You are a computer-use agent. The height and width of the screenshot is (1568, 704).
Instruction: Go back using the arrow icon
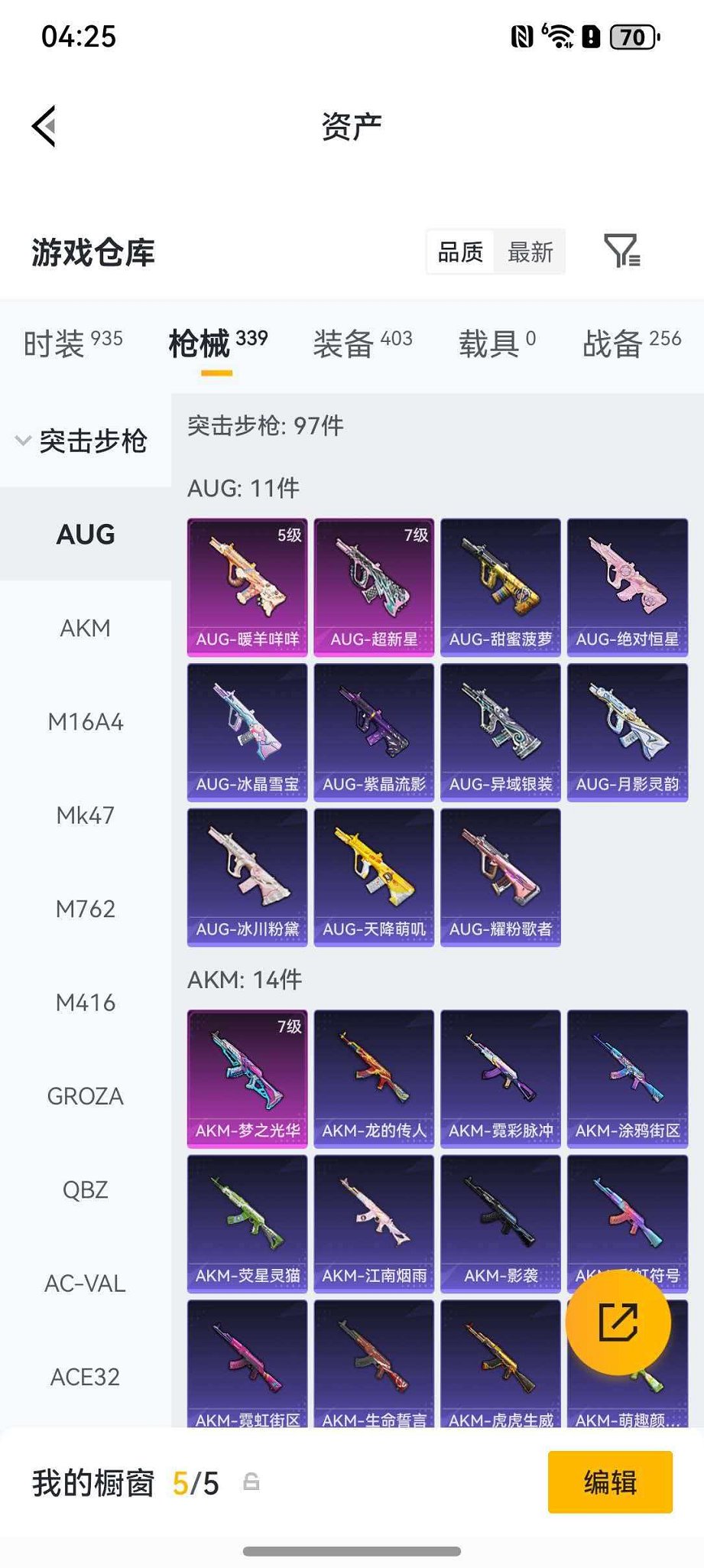point(44,126)
